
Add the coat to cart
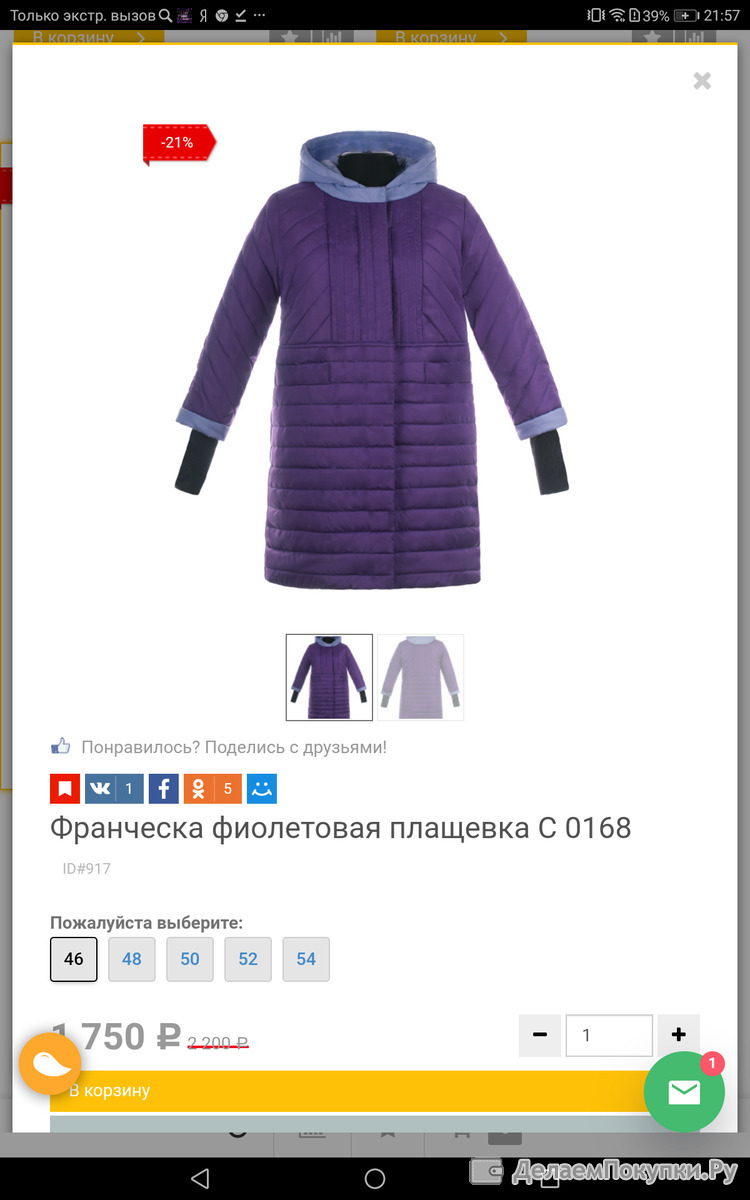(350, 1090)
